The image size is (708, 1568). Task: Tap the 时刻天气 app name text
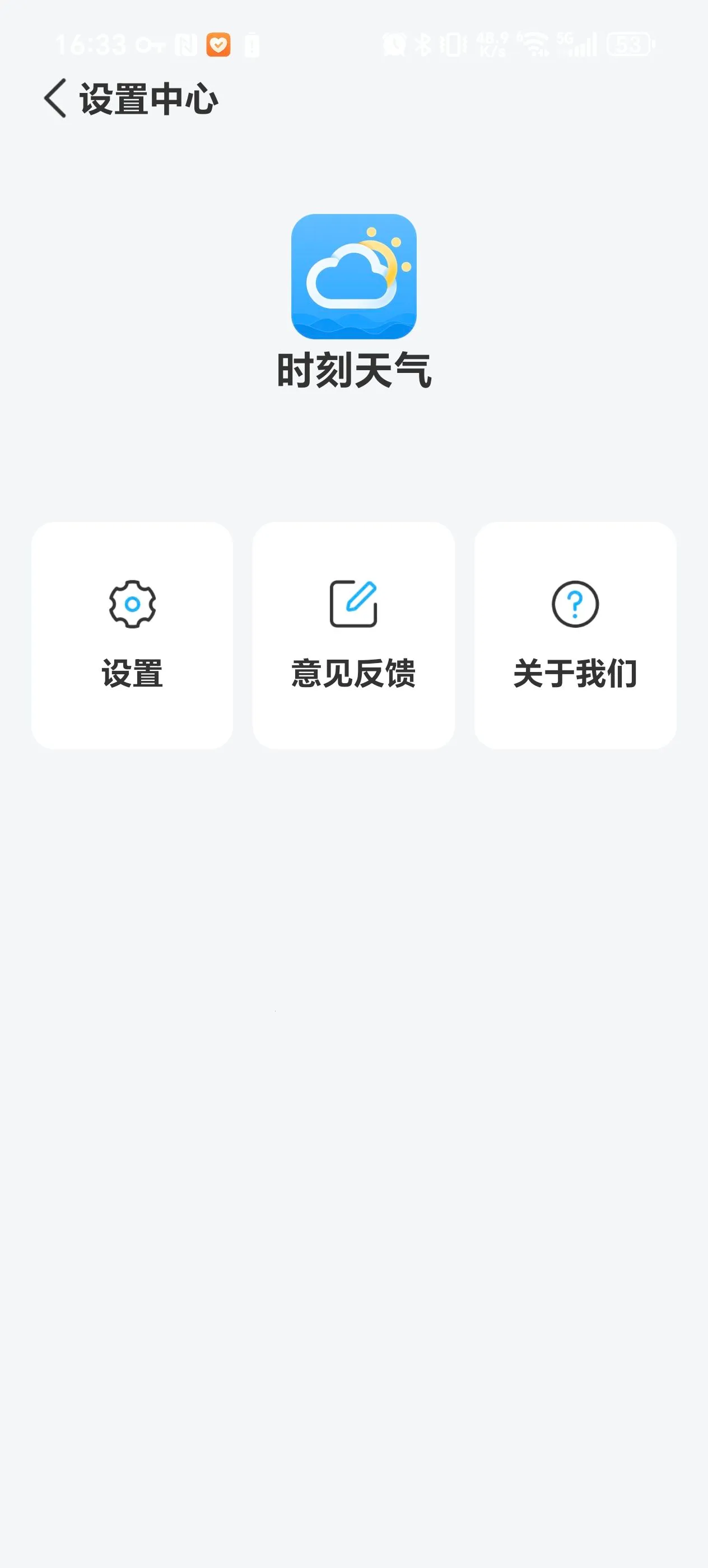click(x=353, y=368)
